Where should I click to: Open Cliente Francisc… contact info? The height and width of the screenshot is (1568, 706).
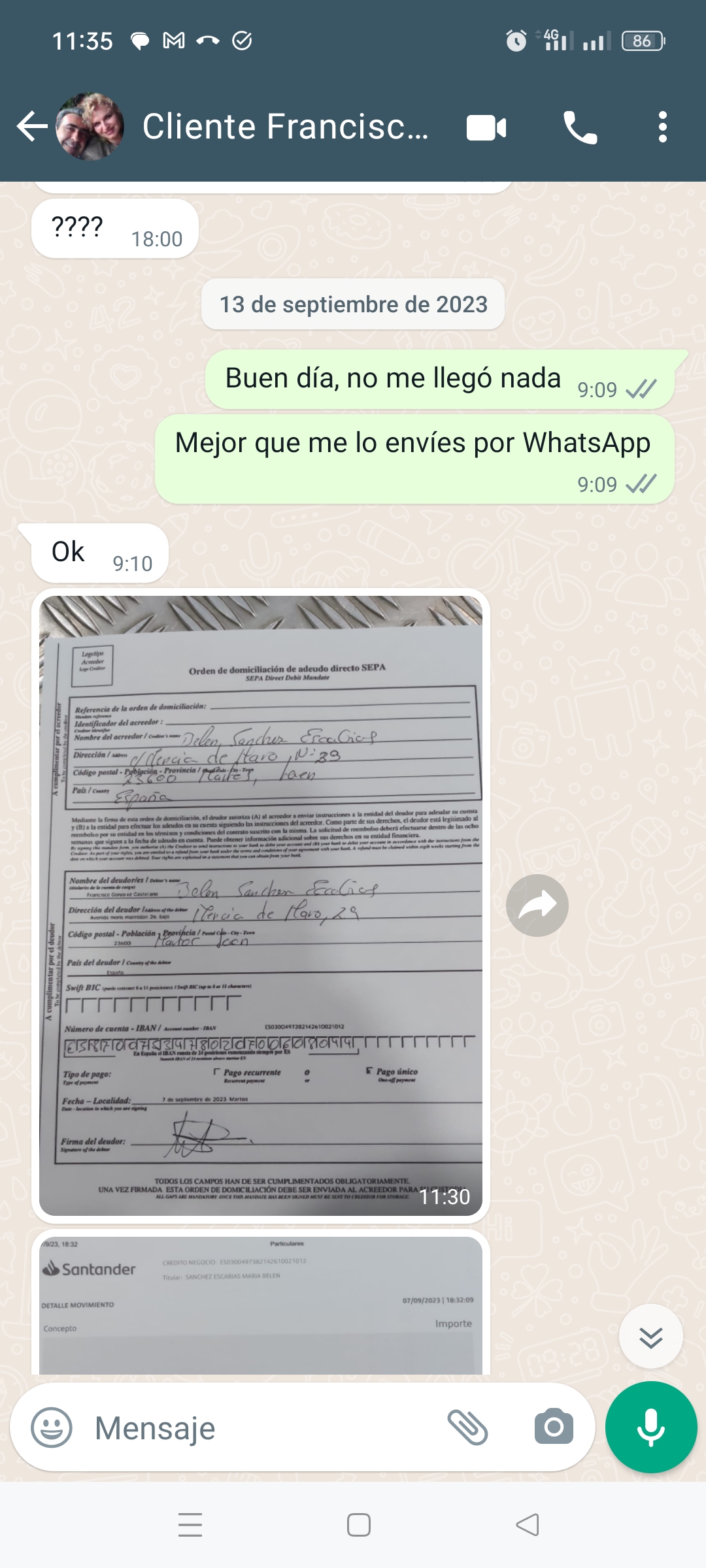point(285,127)
